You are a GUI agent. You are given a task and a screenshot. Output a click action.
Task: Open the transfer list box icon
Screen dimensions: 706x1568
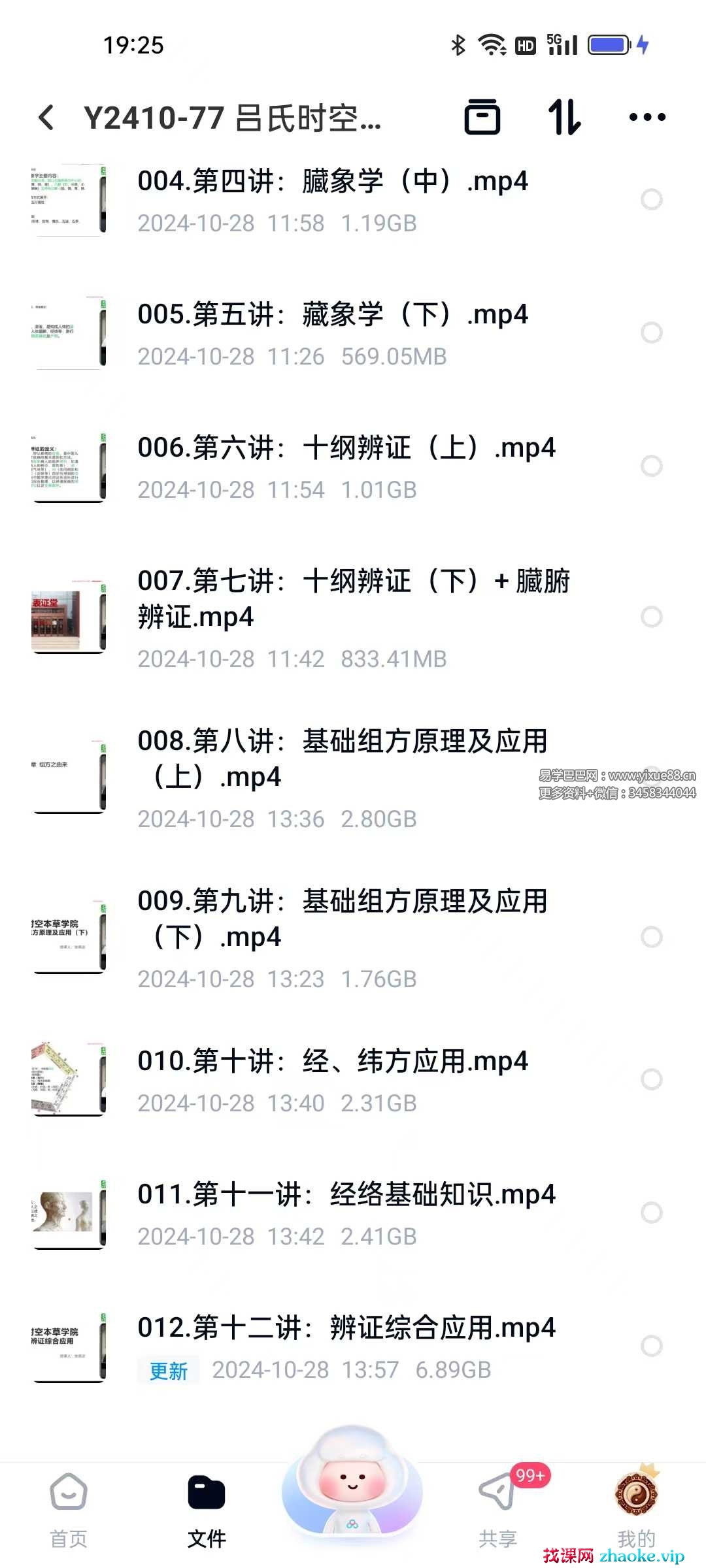pyautogui.click(x=482, y=118)
